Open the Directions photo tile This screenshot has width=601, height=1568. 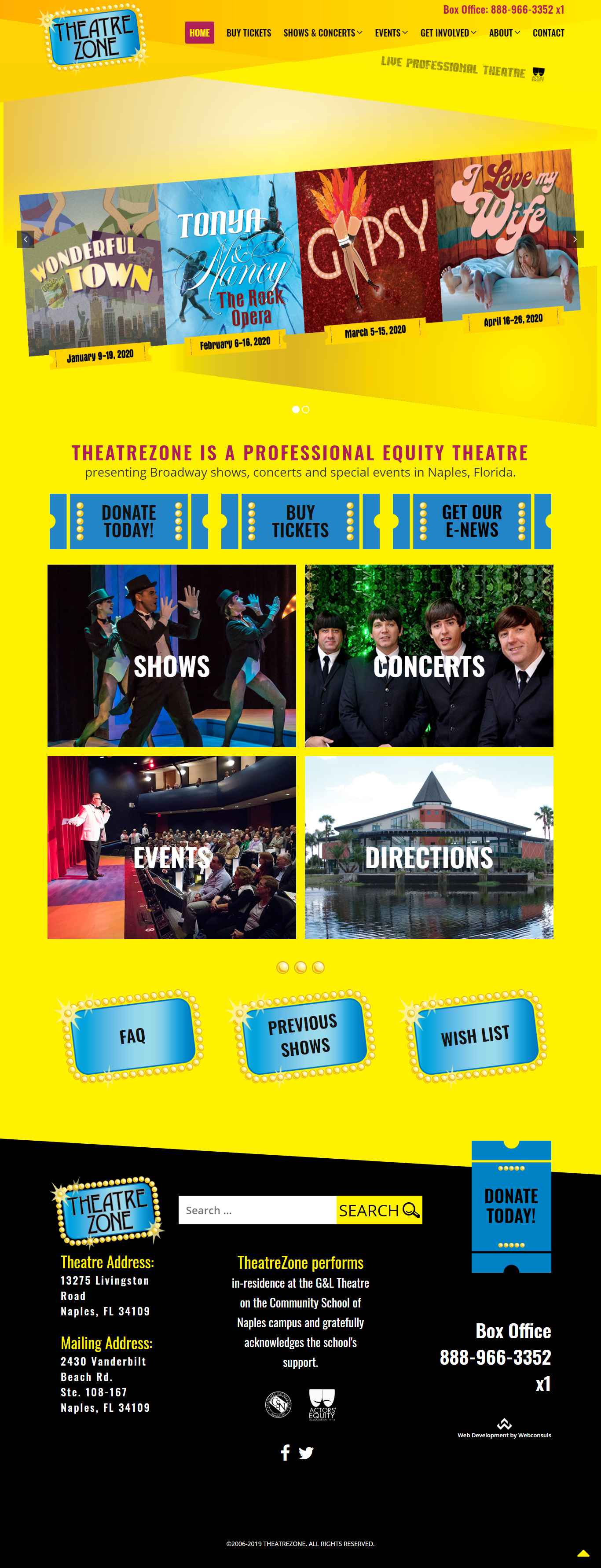[x=429, y=847]
